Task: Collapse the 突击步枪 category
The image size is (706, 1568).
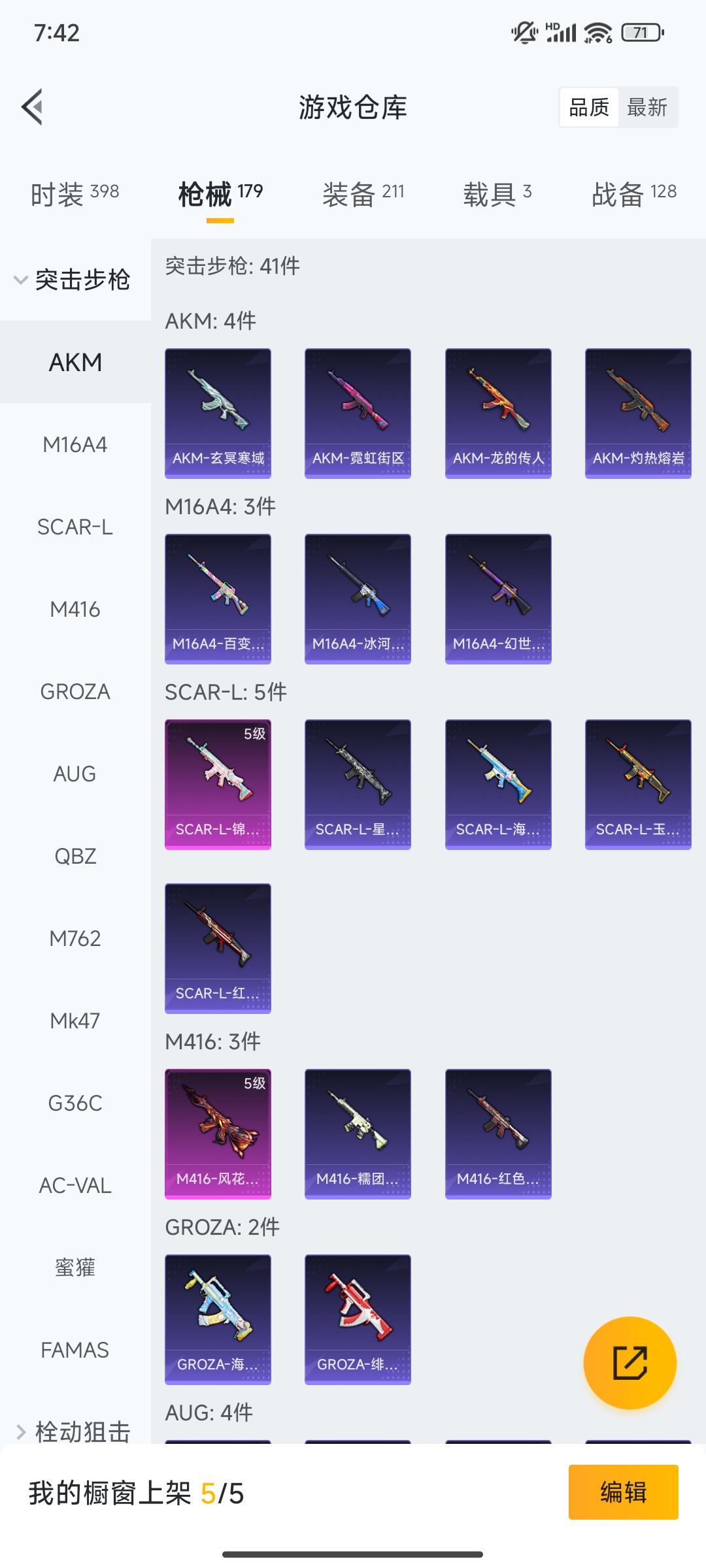Action: (75, 280)
